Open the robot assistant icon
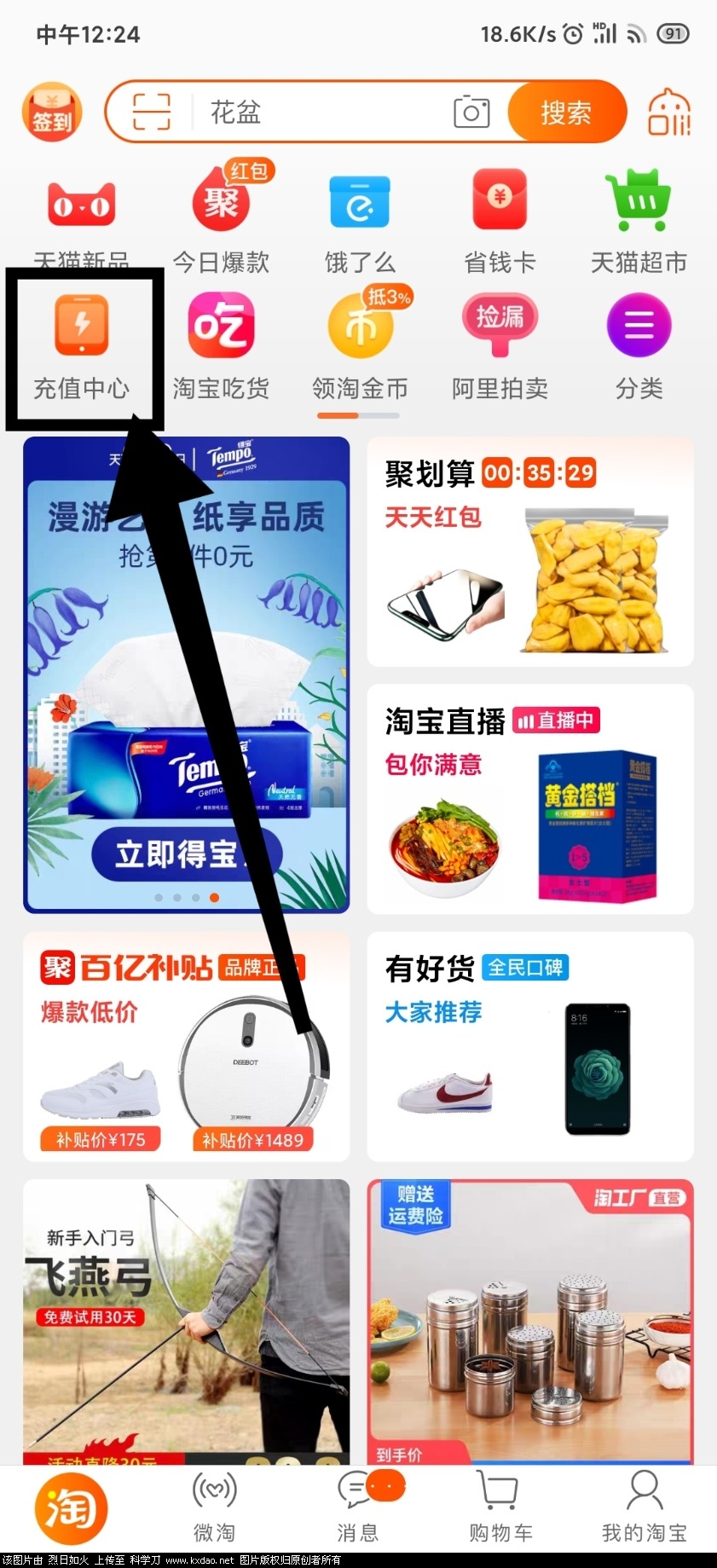 (669, 113)
